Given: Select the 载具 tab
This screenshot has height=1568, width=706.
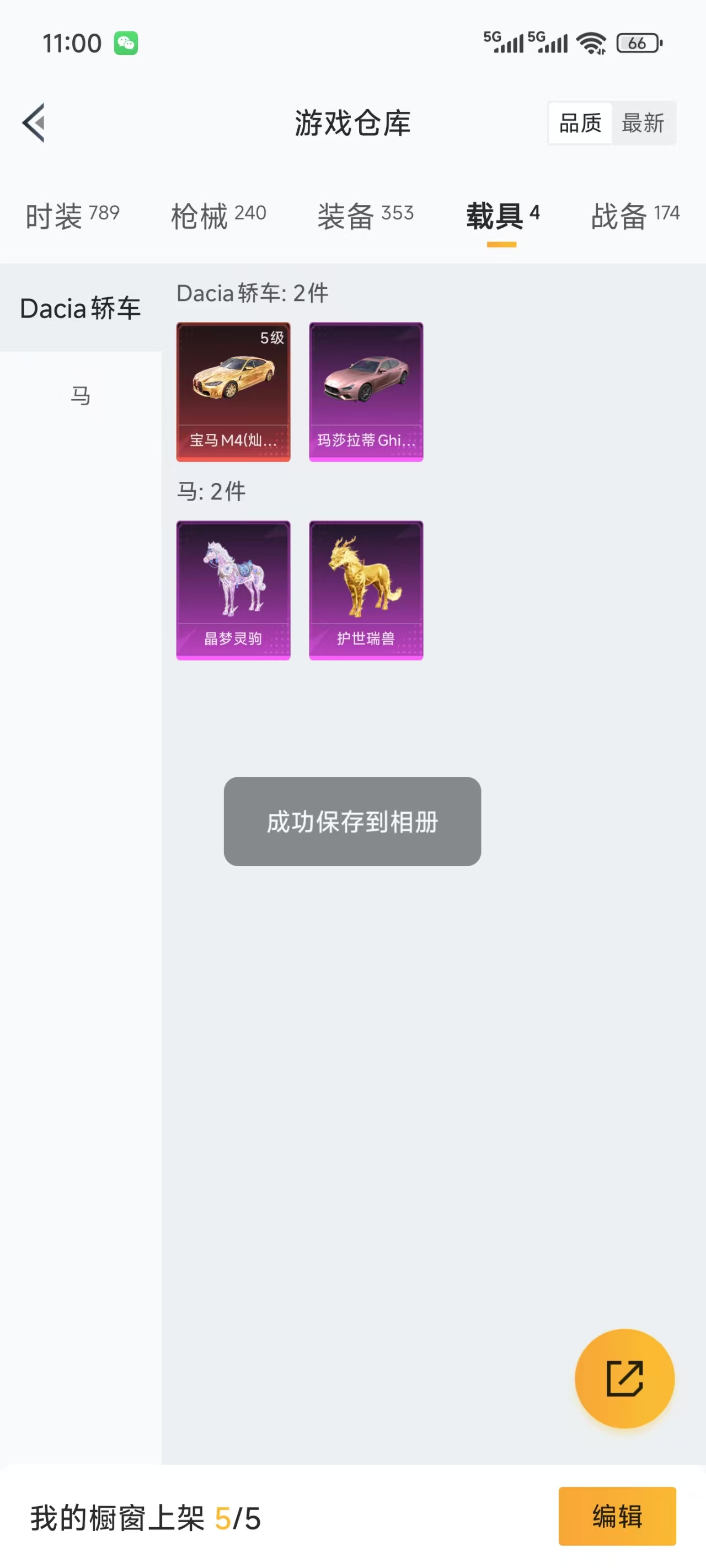Looking at the screenshot, I should 502,216.
